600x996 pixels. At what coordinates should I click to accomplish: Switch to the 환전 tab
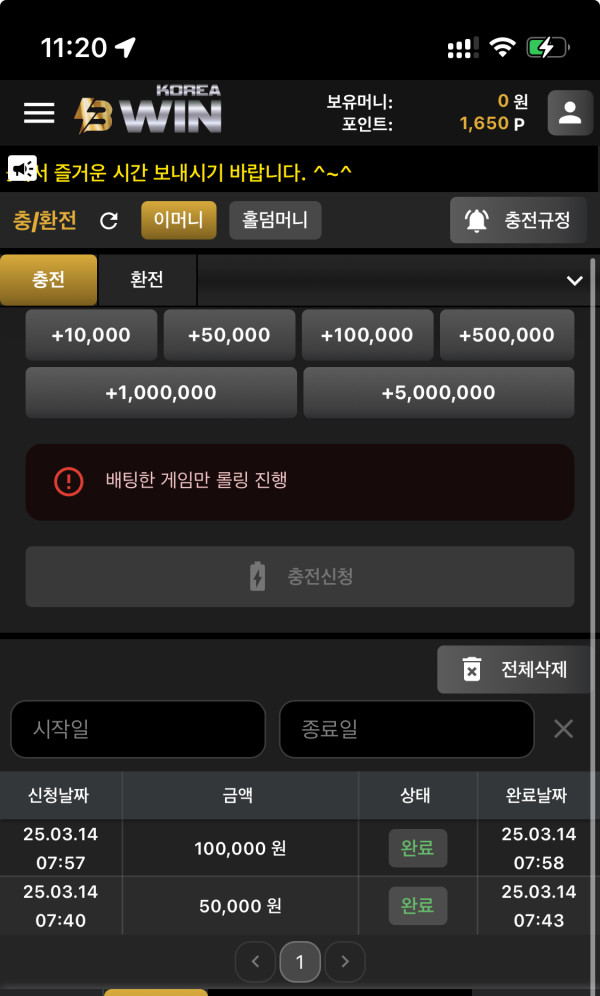[147, 280]
